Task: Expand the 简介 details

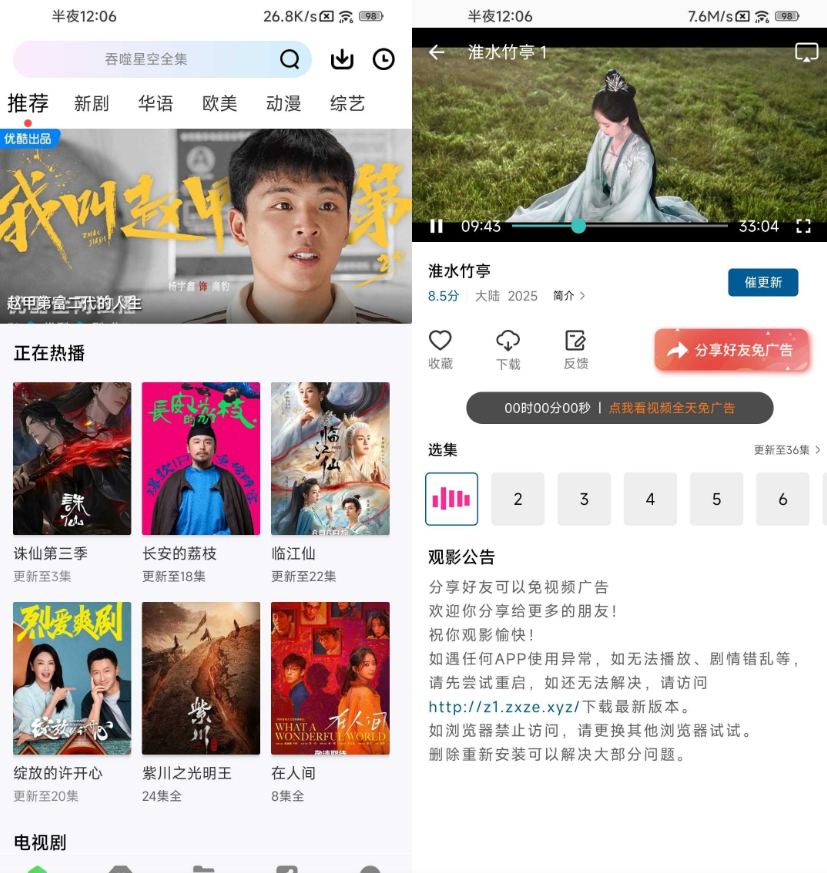Action: [569, 296]
